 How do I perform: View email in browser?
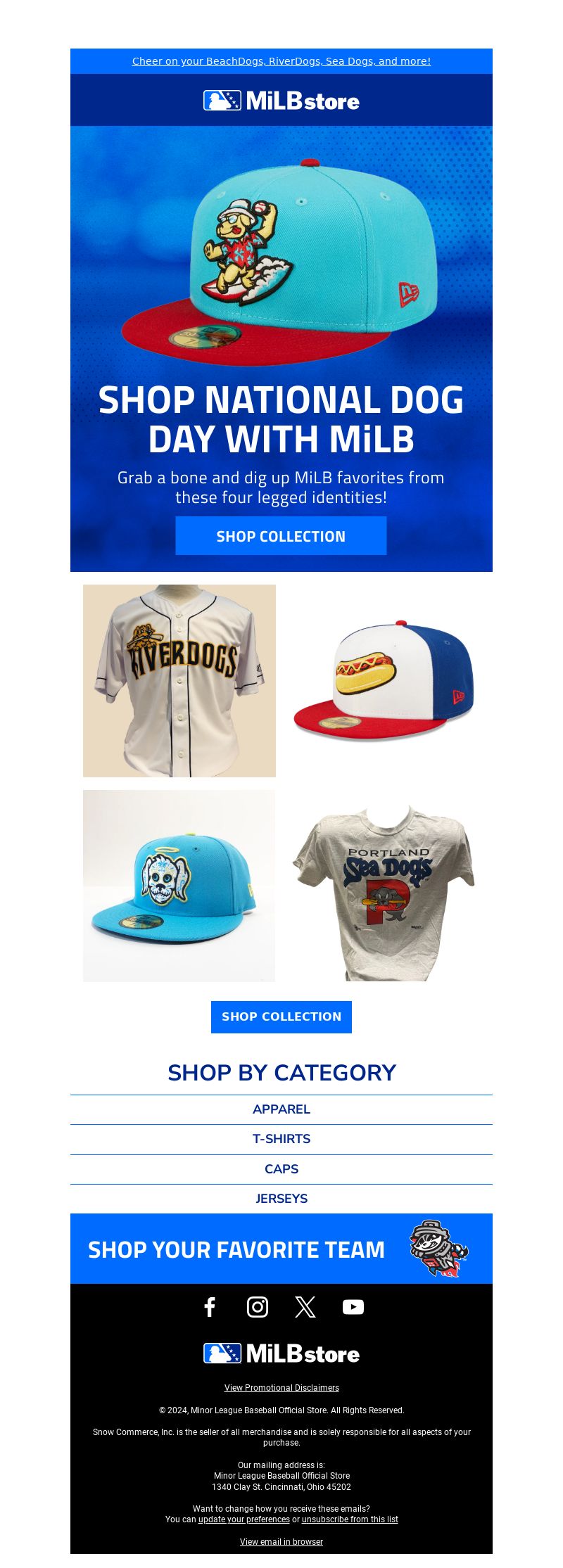coord(281,1541)
